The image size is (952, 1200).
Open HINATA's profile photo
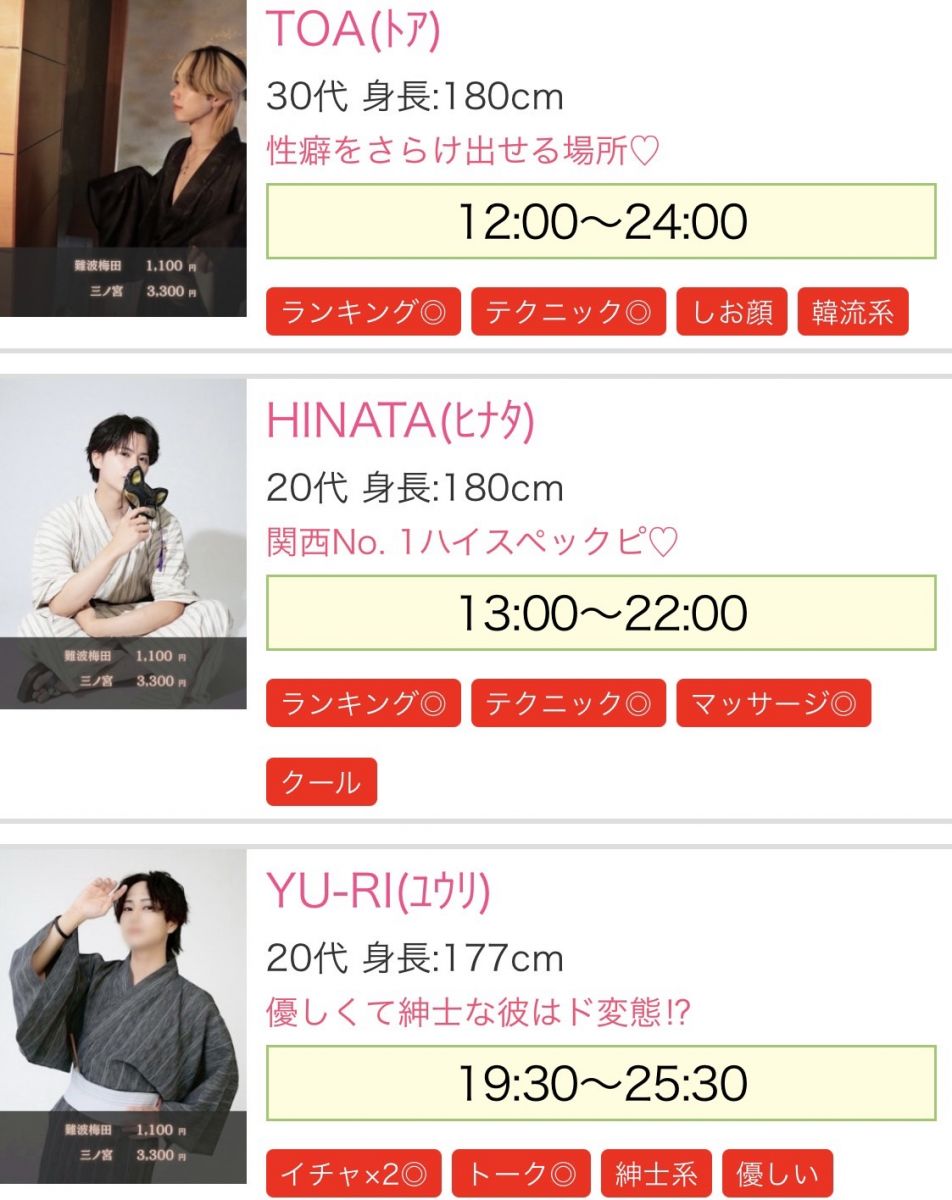(123, 543)
